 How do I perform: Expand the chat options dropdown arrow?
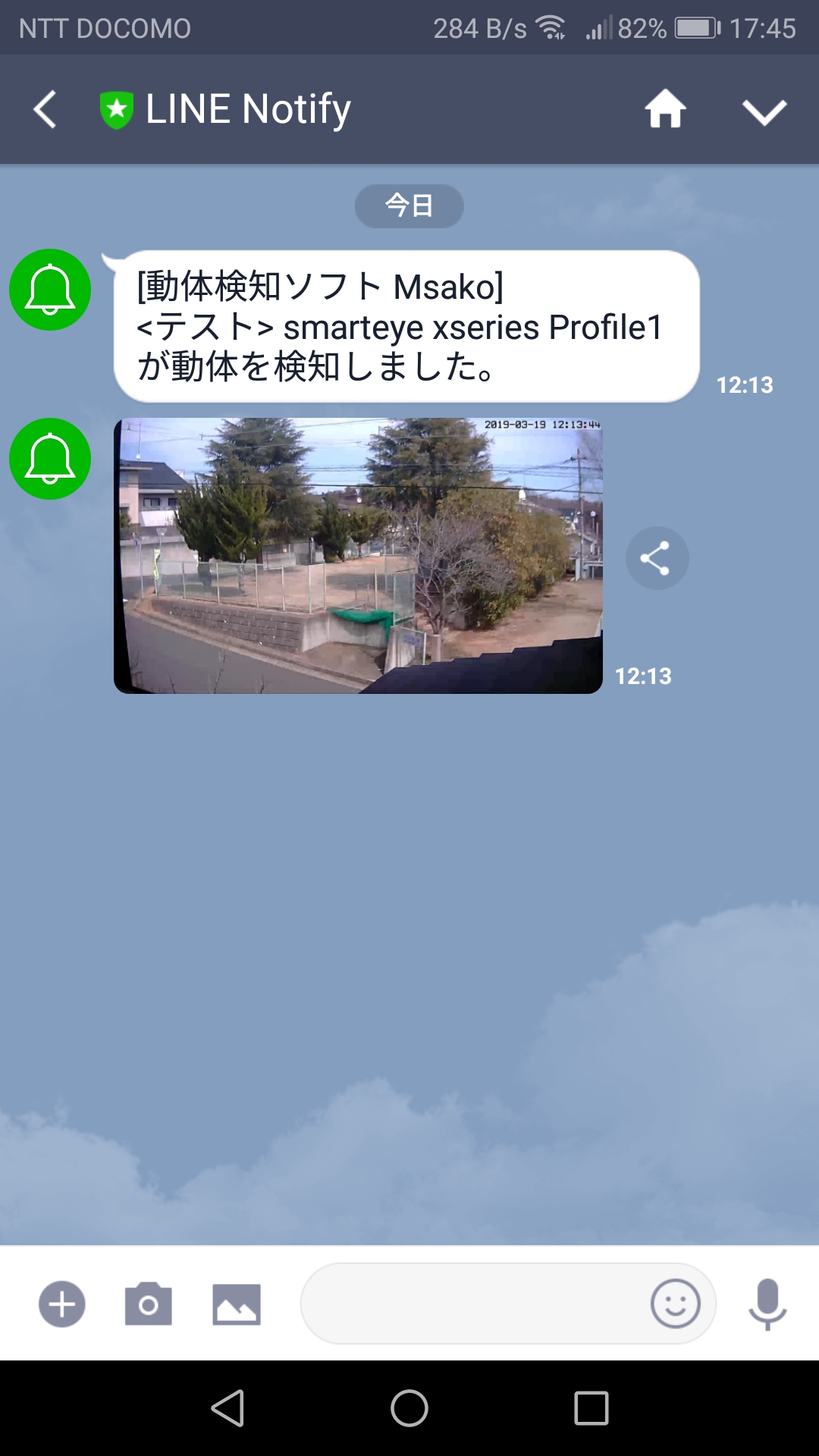click(x=764, y=111)
